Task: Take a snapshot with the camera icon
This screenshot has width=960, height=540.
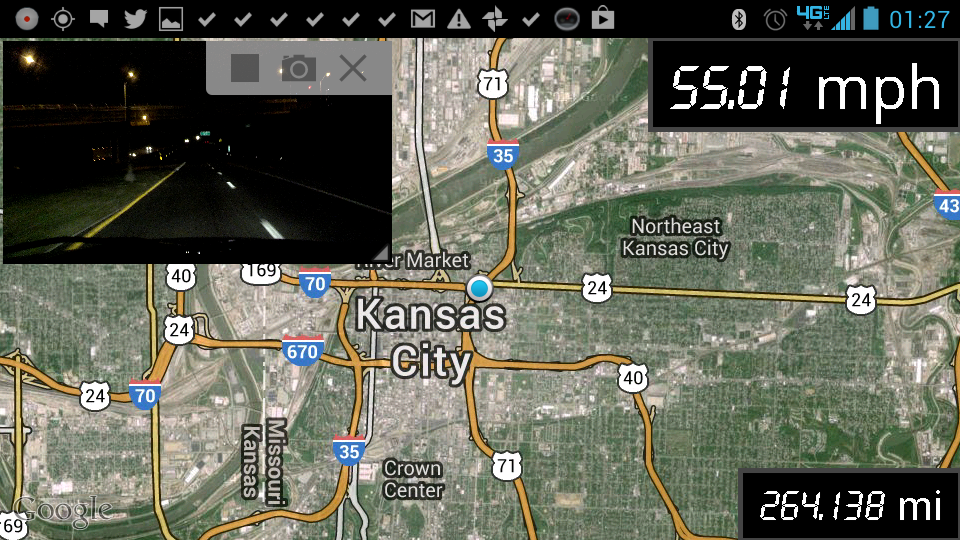Action: pyautogui.click(x=298, y=68)
